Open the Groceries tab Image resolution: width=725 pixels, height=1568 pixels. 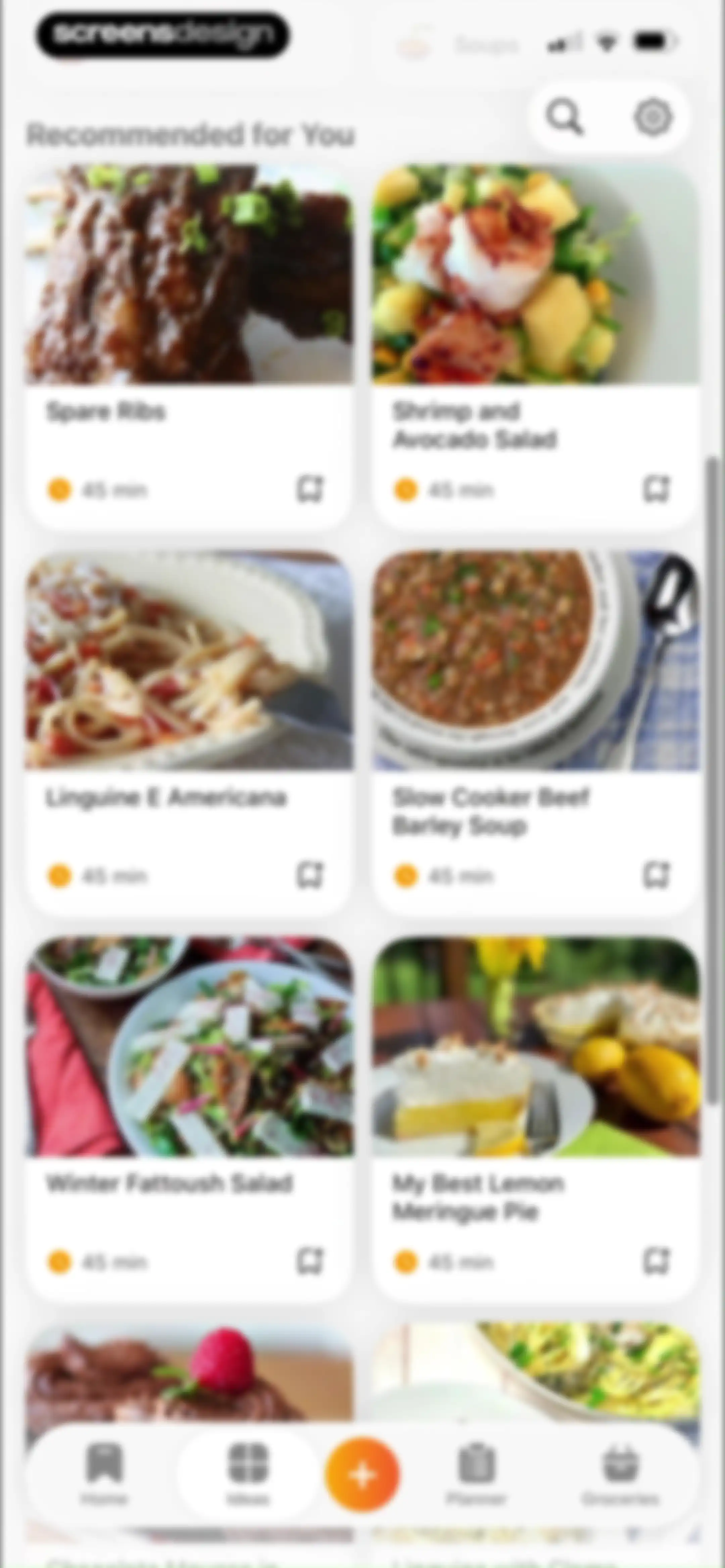tap(620, 1474)
